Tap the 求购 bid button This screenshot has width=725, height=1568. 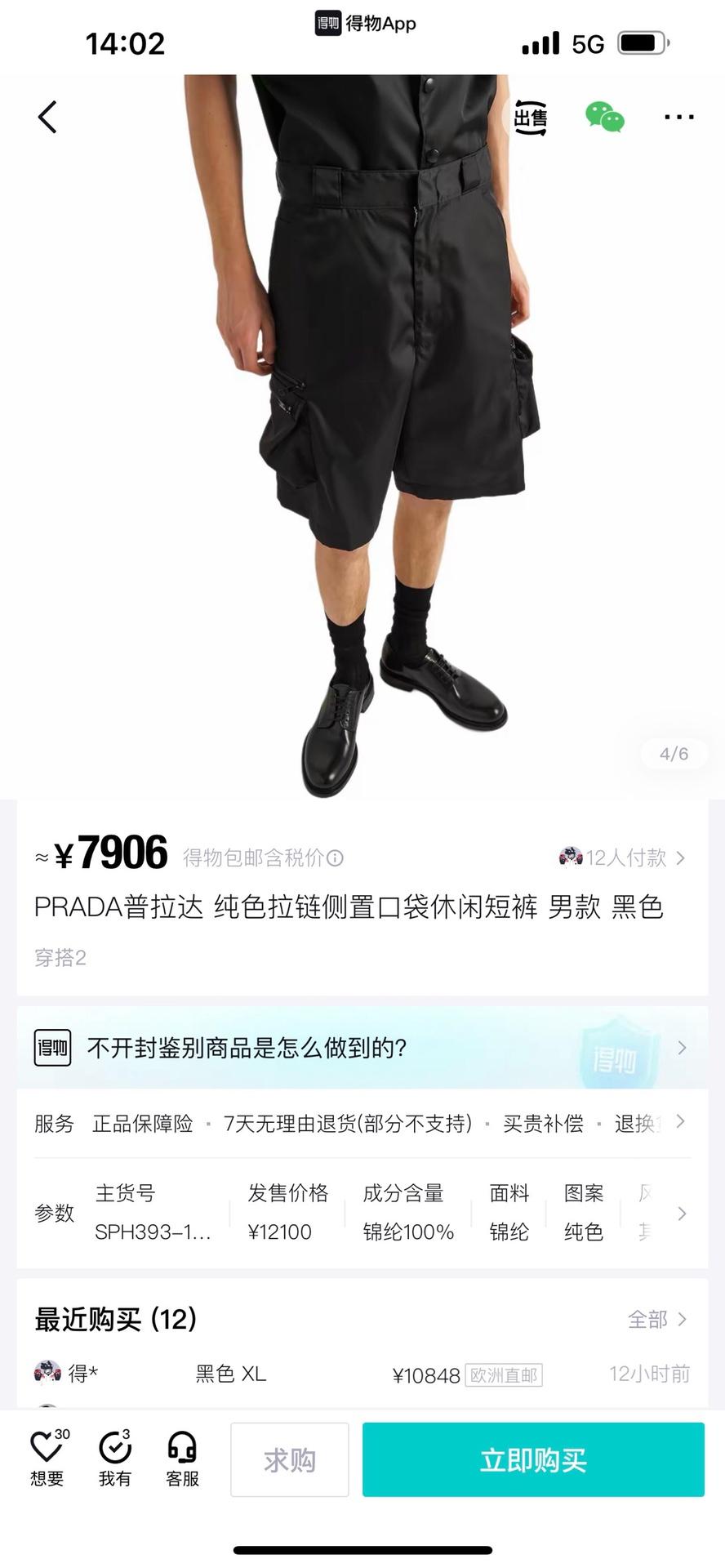pos(289,1459)
